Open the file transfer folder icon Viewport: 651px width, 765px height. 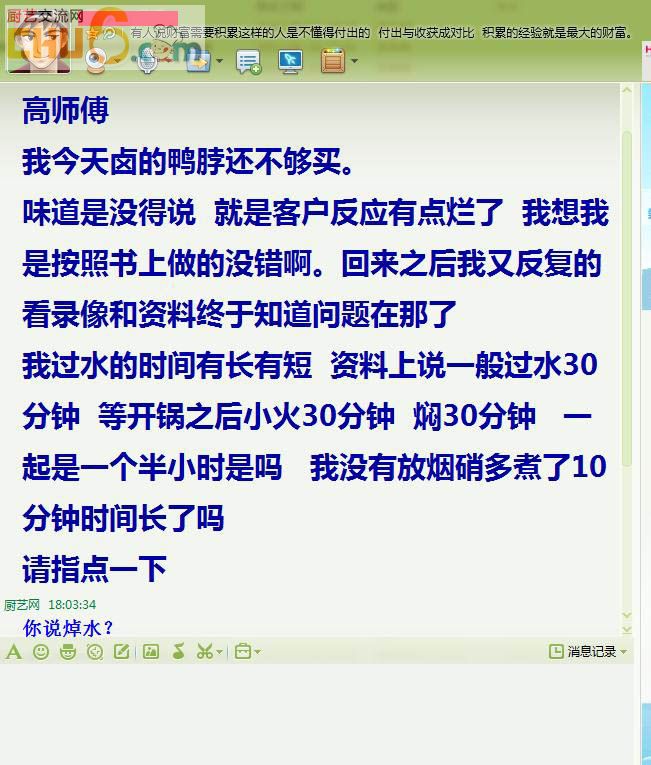[198, 61]
